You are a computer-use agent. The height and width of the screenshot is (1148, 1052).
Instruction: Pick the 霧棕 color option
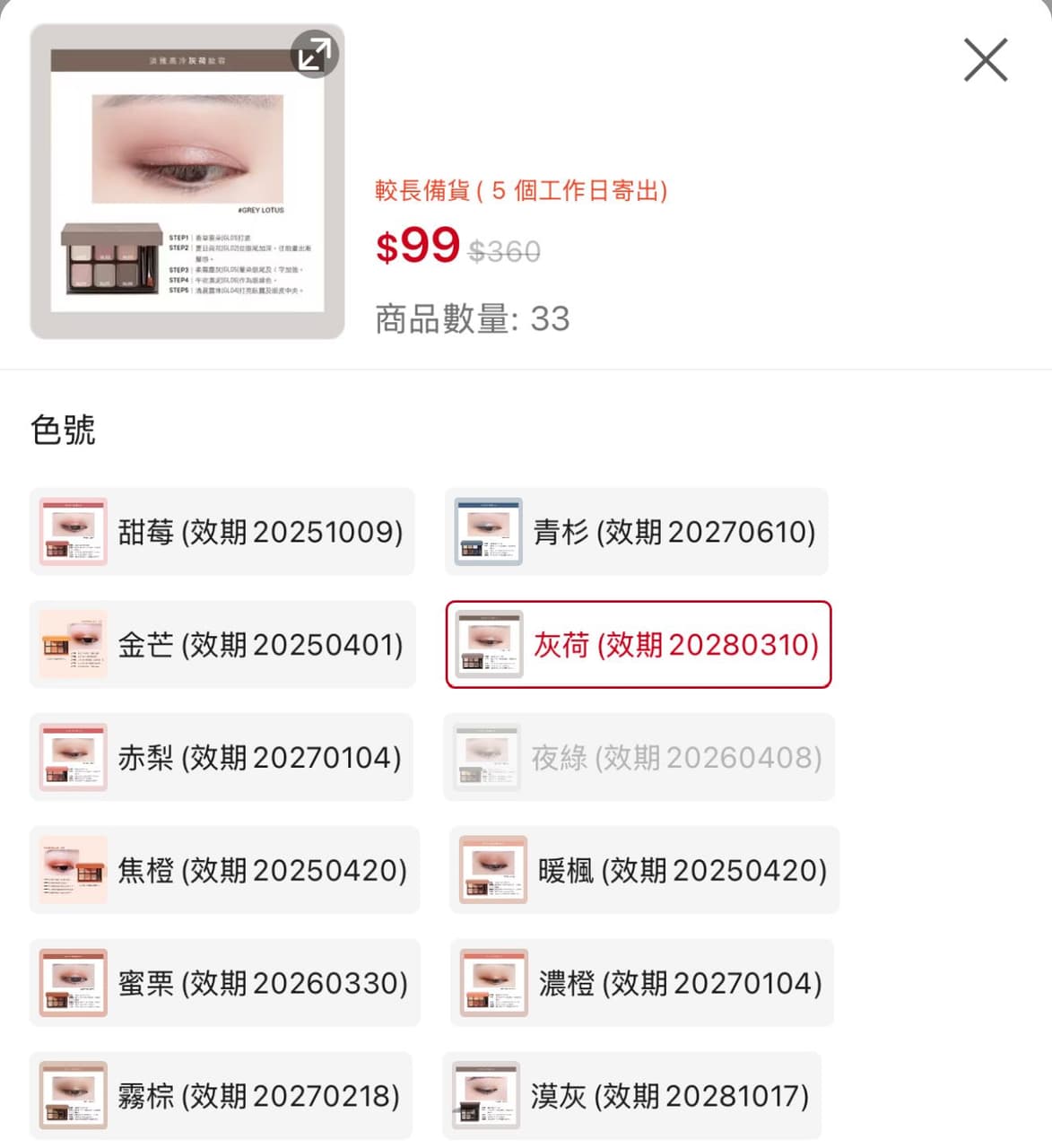click(x=221, y=1096)
